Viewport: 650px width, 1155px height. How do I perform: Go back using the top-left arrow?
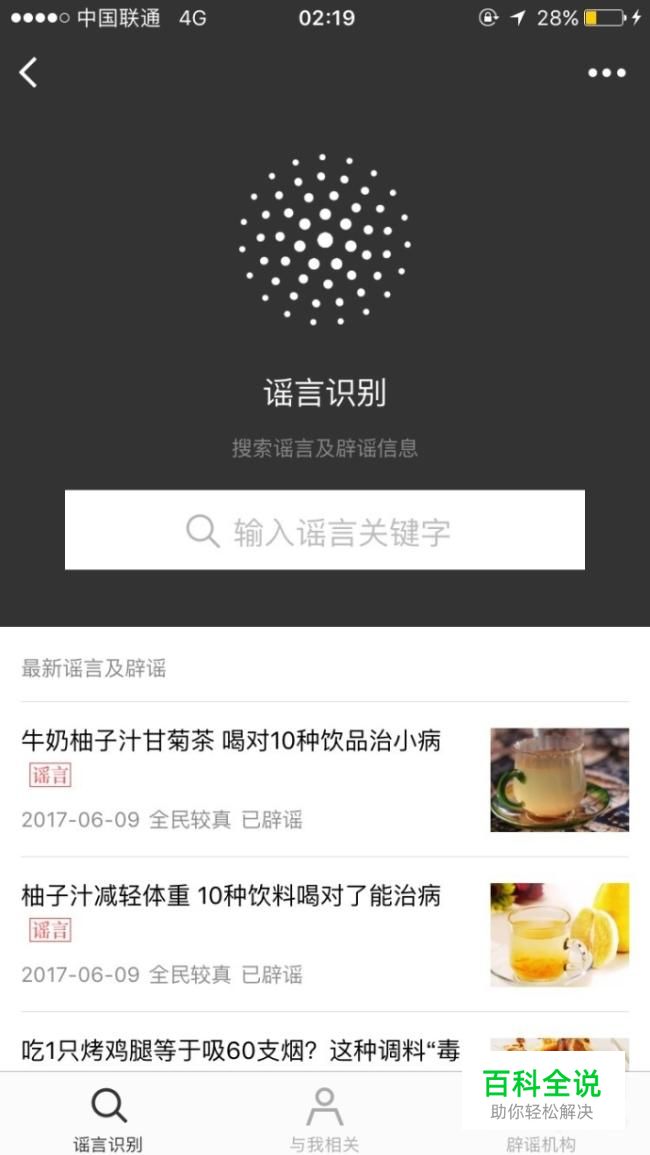pos(28,73)
